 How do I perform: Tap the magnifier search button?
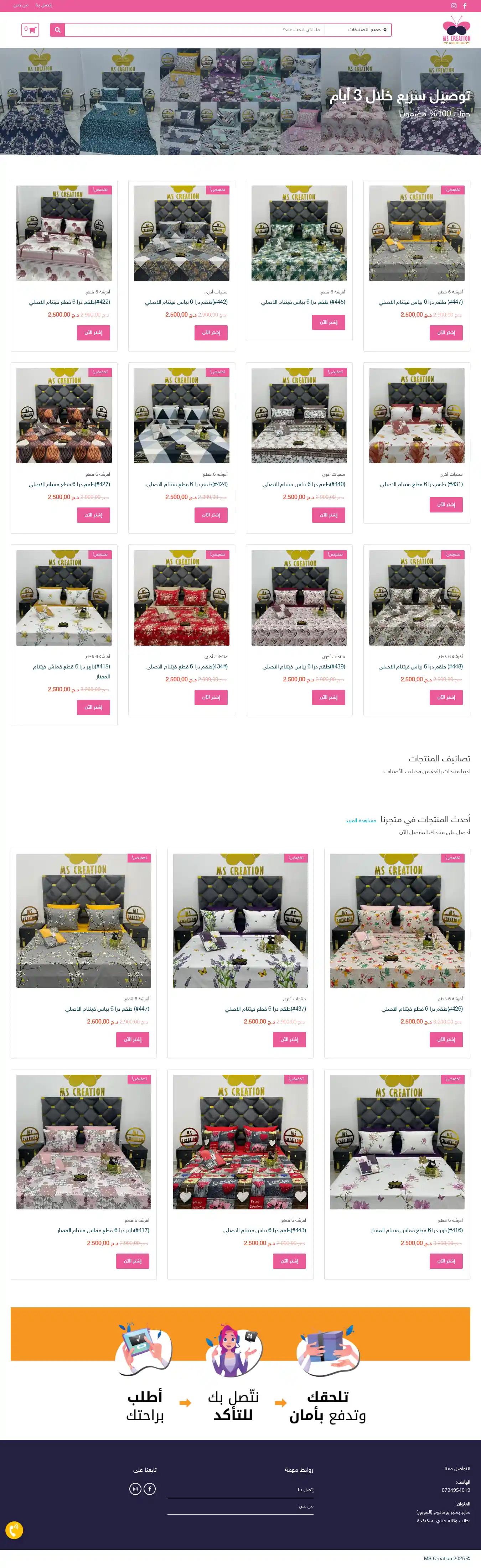tap(57, 30)
